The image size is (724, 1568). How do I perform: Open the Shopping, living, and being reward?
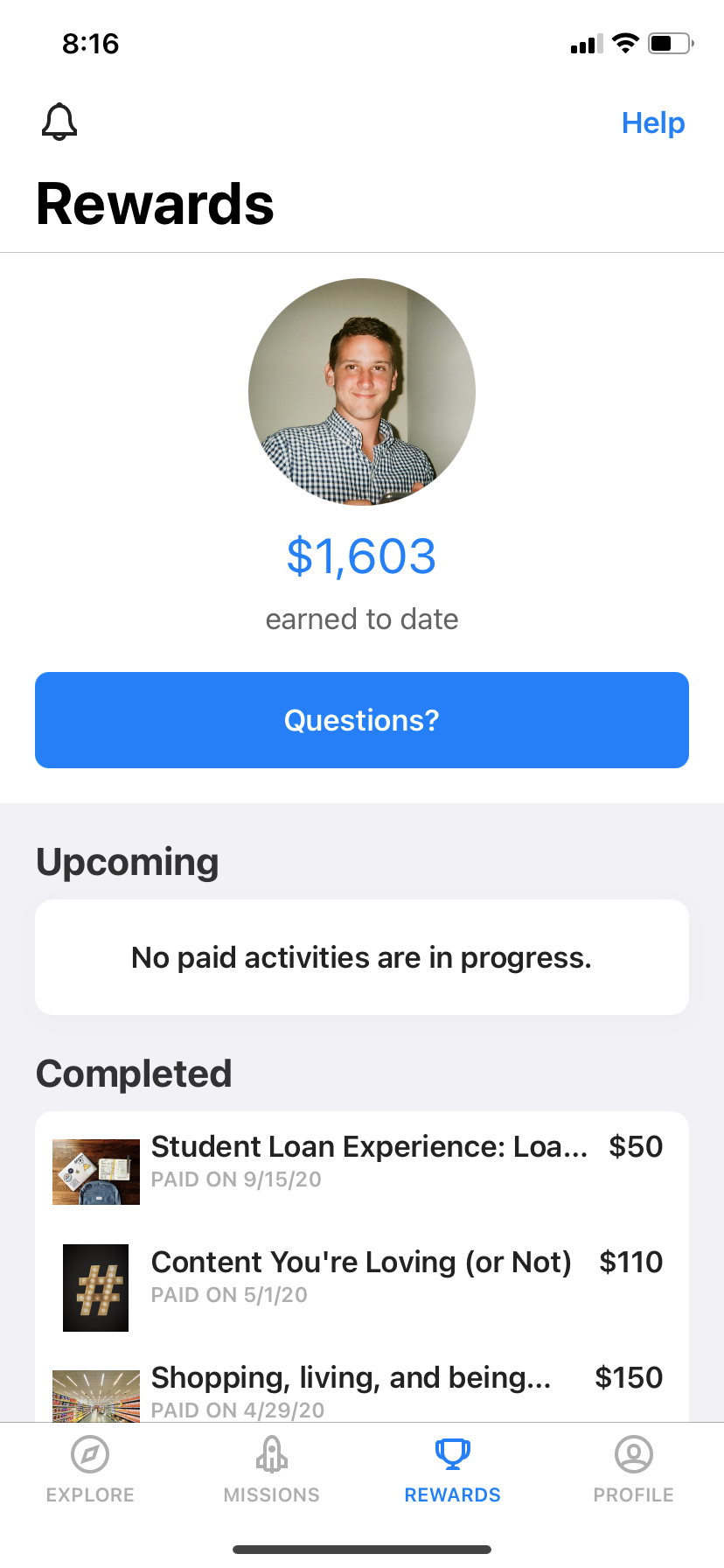tap(362, 1391)
